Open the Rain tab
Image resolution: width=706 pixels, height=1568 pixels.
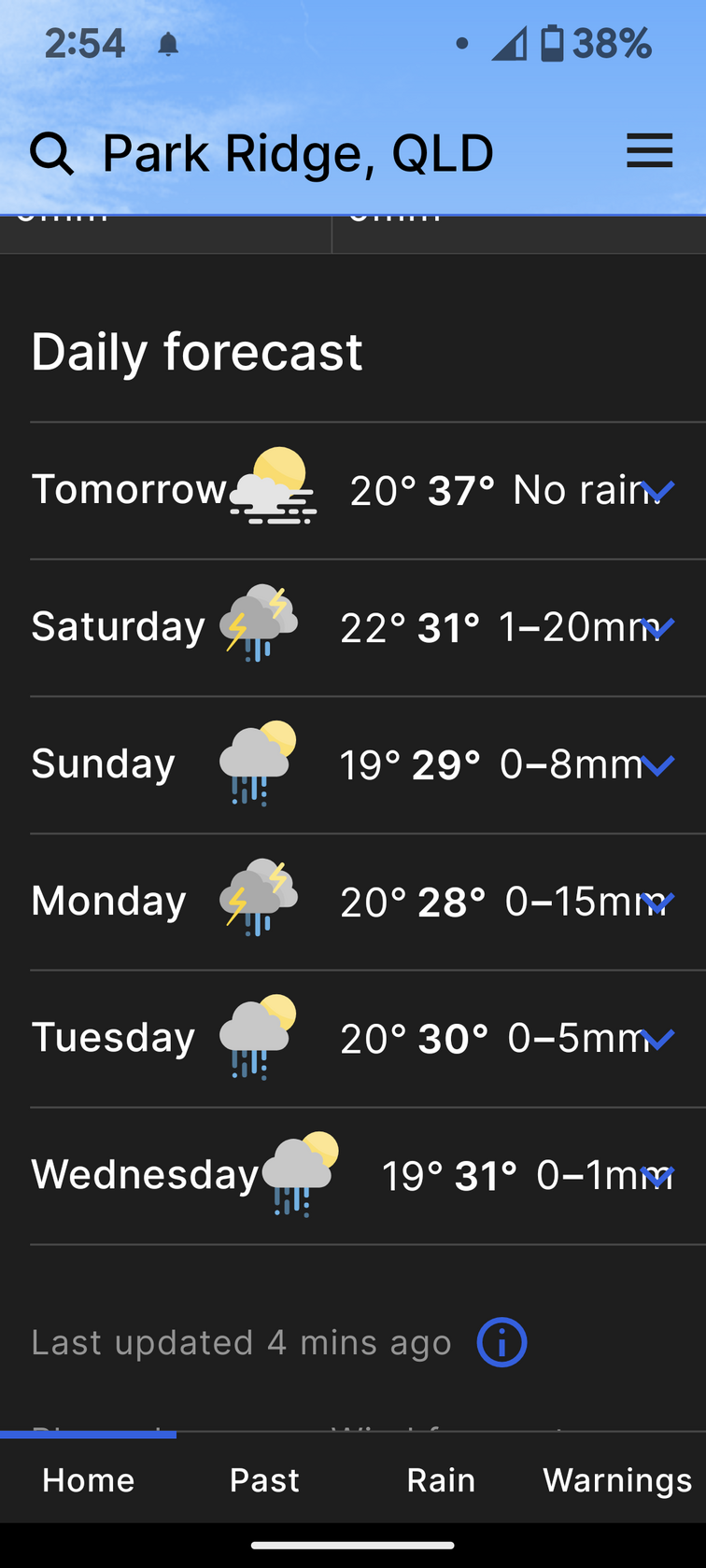click(x=441, y=1480)
